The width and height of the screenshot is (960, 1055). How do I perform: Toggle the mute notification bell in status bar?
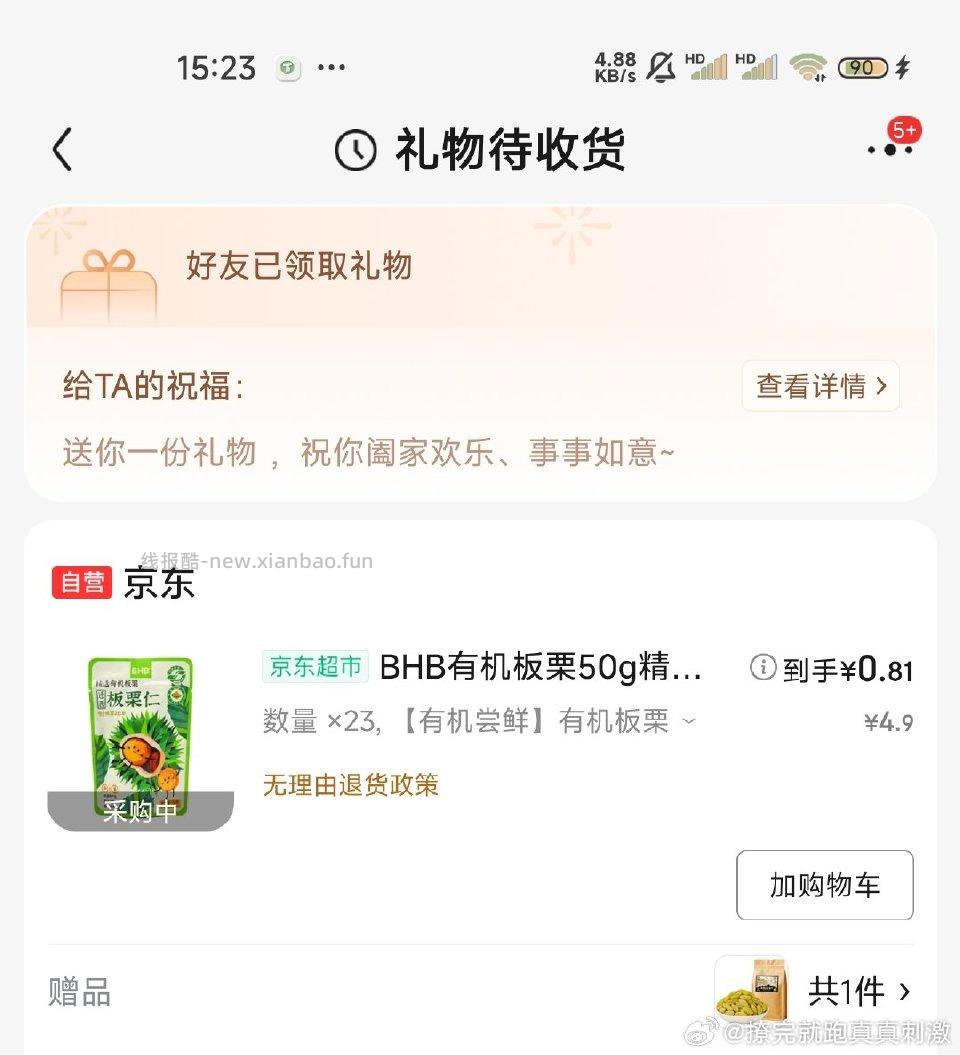tap(659, 66)
